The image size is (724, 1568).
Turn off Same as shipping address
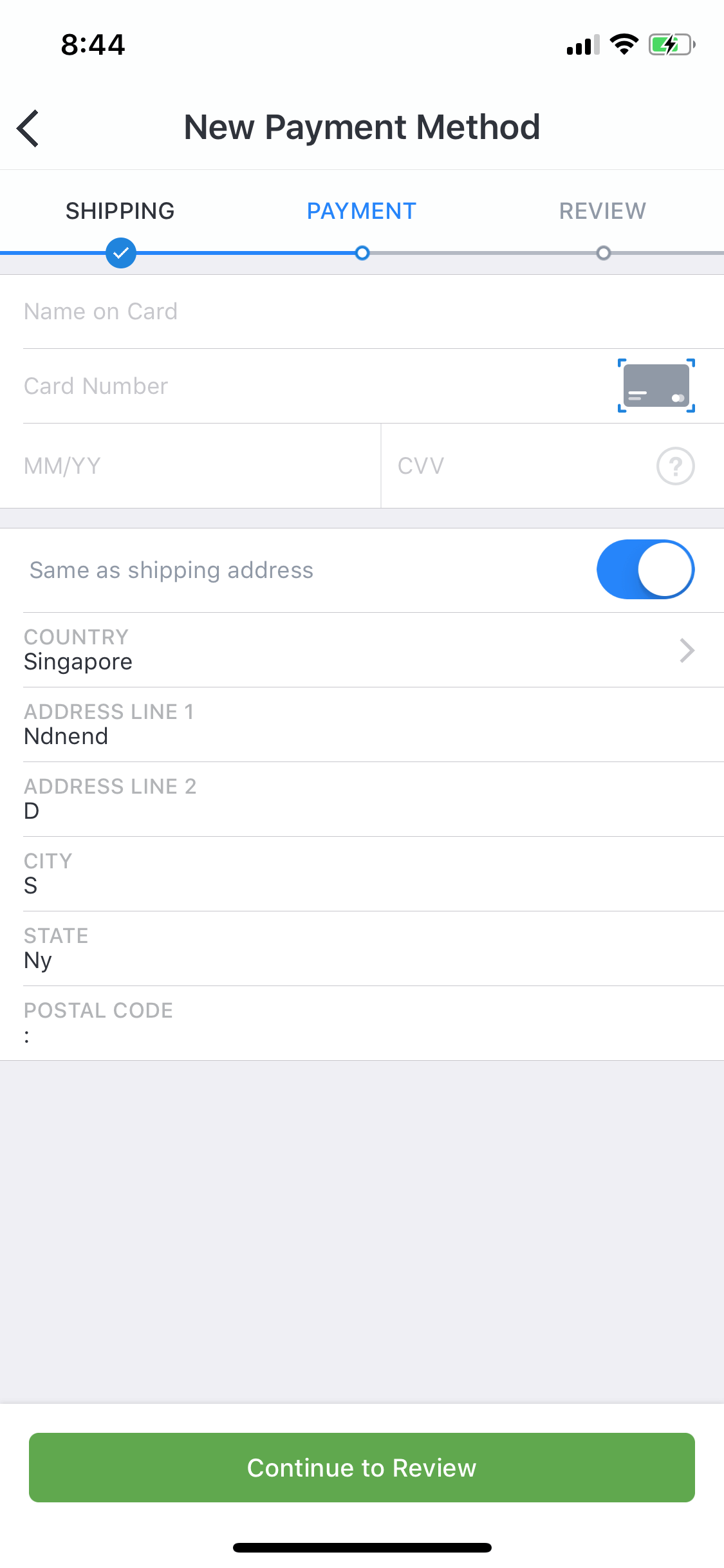click(x=645, y=570)
